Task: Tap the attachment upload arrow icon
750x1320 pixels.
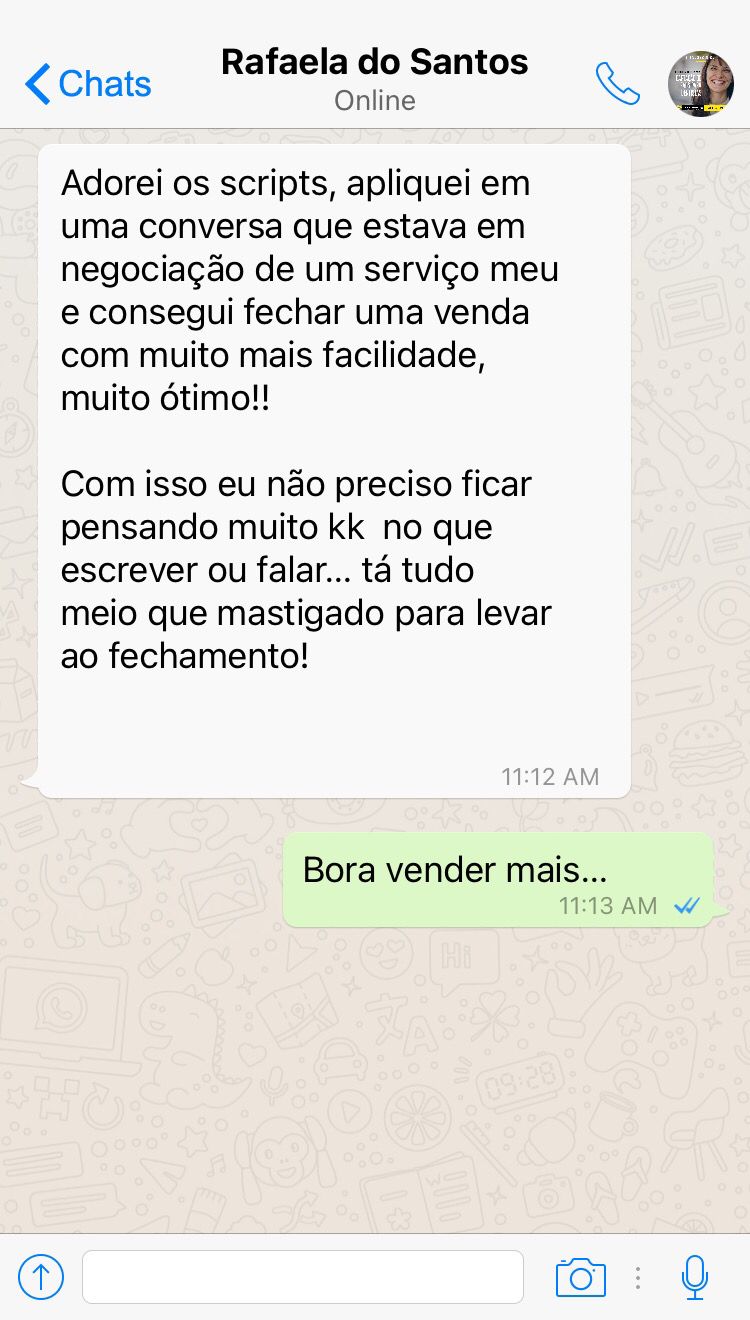Action: pos(41,1276)
